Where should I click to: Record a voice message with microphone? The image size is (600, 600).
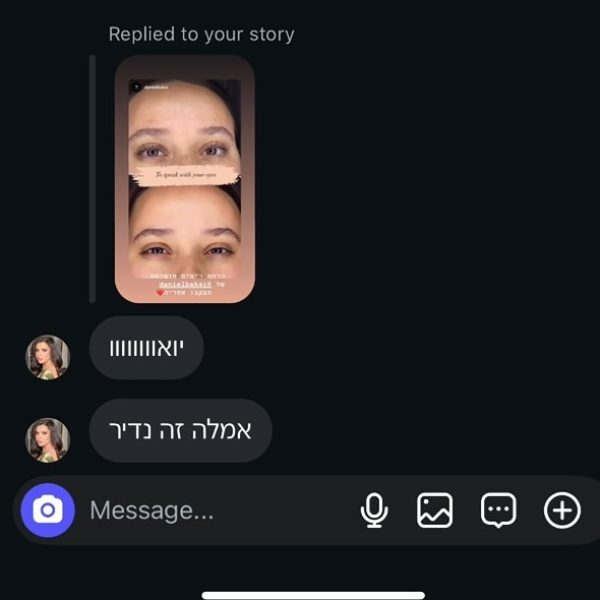pyautogui.click(x=374, y=511)
